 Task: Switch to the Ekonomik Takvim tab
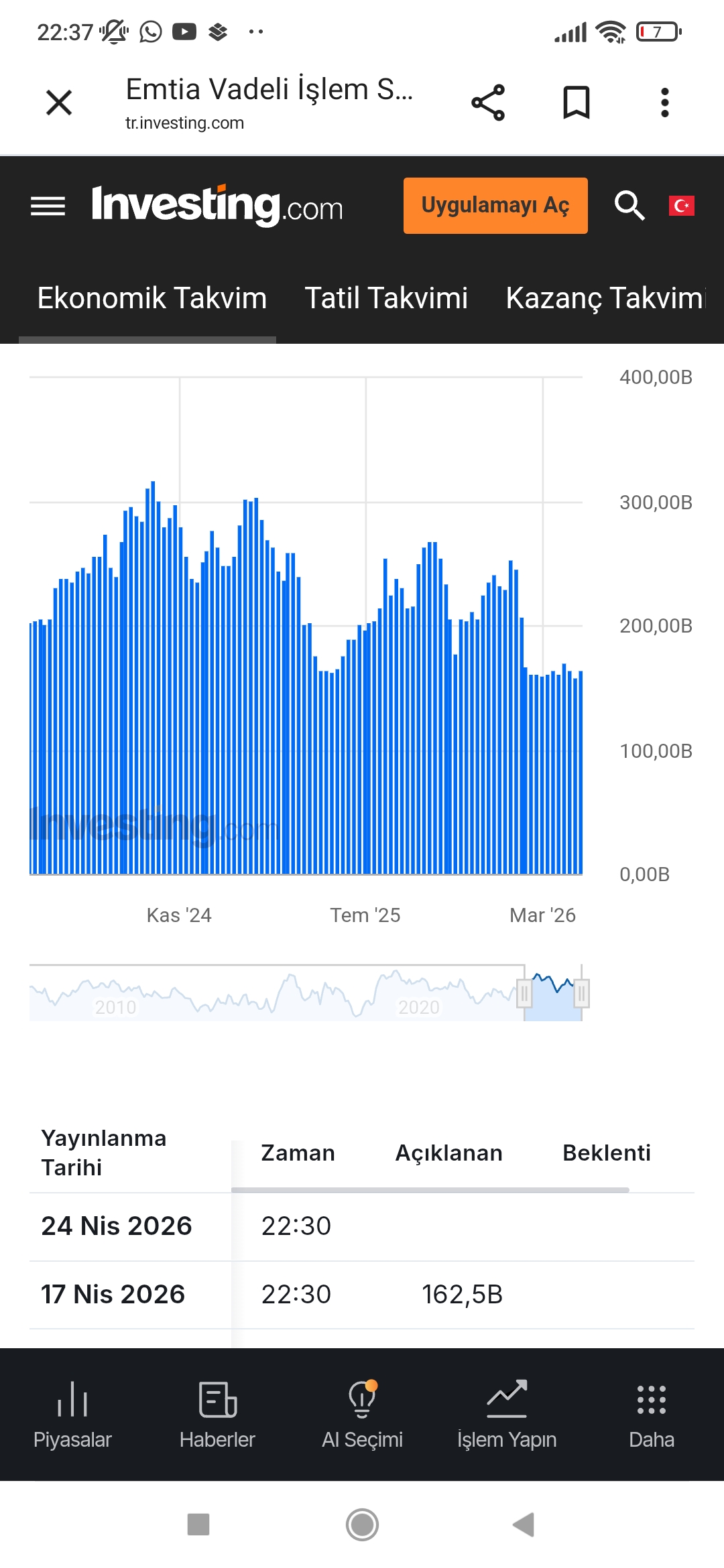pyautogui.click(x=152, y=298)
